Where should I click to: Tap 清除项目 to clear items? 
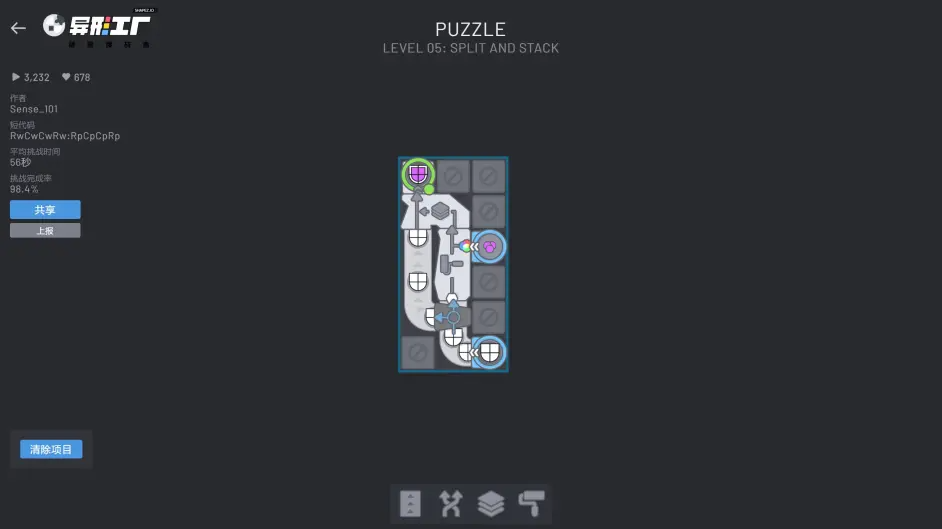click(x=51, y=450)
